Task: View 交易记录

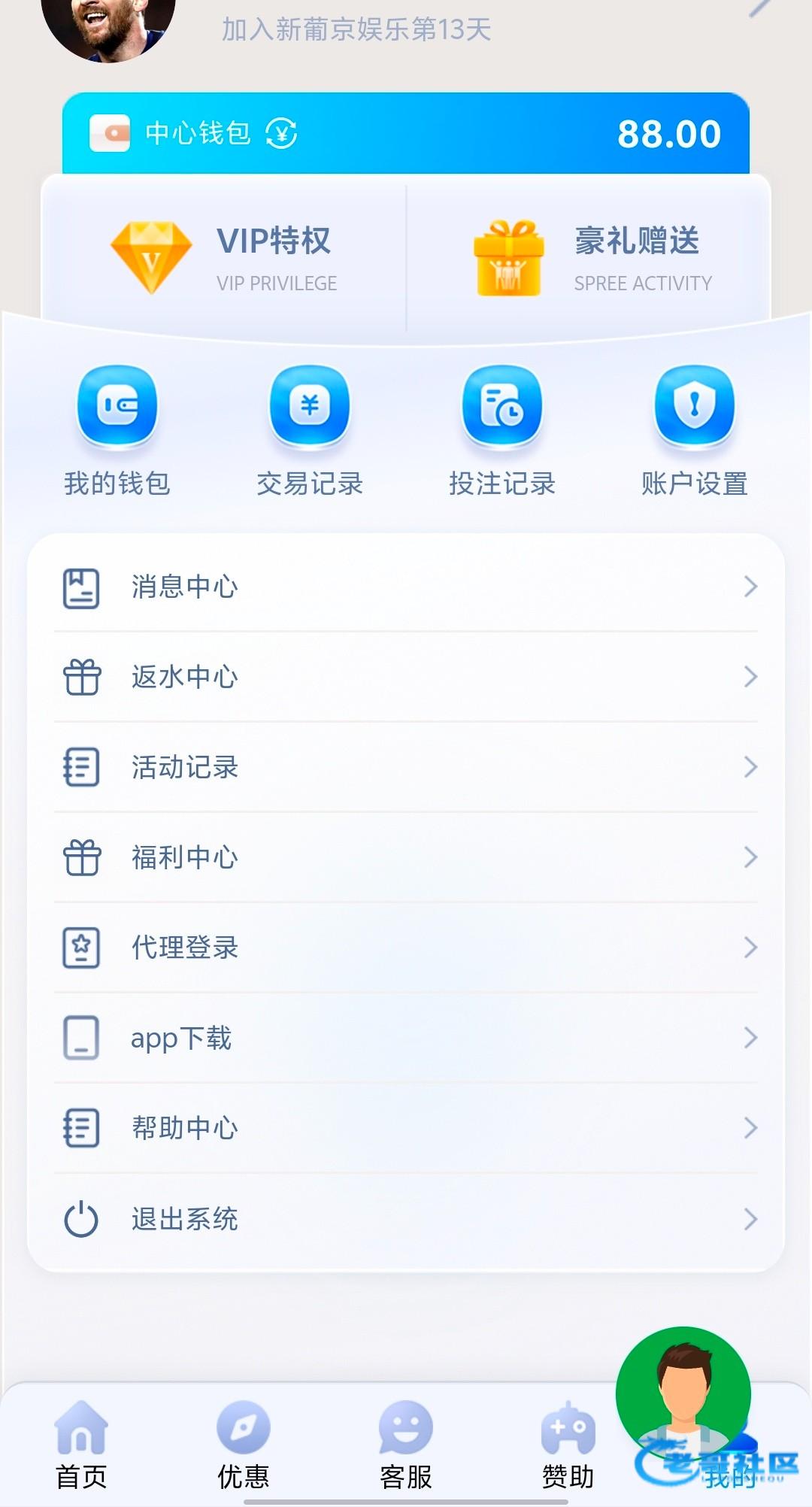Action: (x=310, y=430)
